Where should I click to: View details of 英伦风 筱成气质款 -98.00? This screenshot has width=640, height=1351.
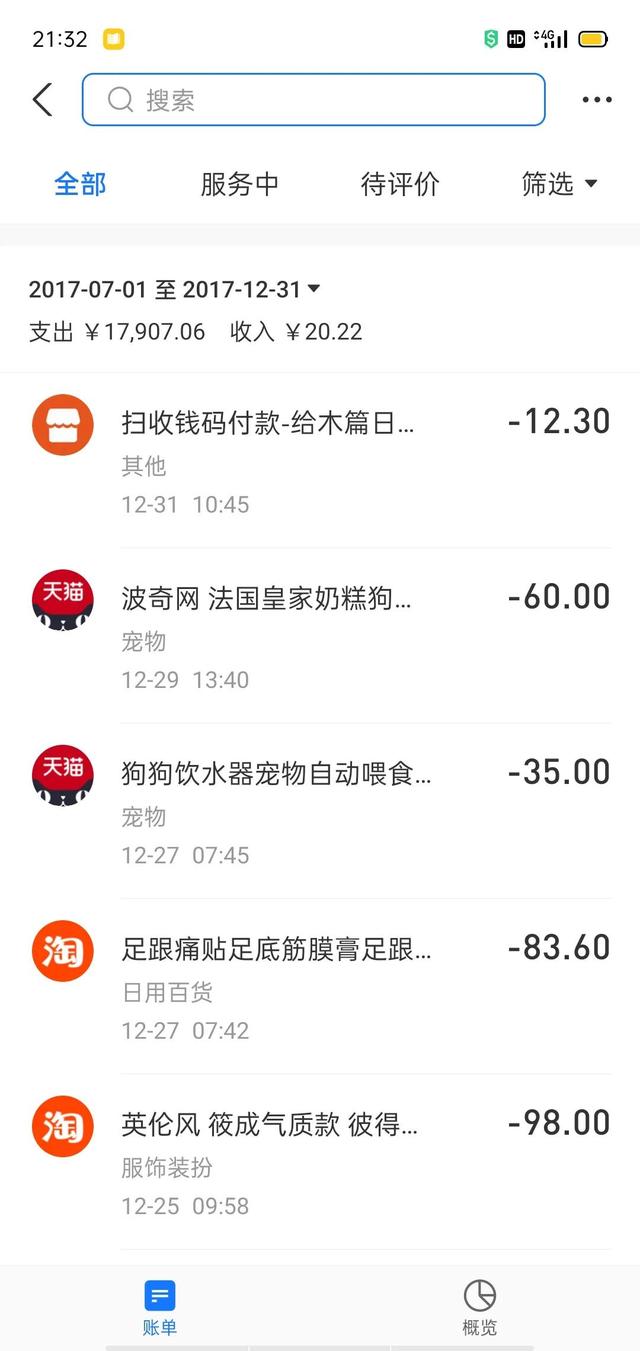click(x=320, y=1162)
